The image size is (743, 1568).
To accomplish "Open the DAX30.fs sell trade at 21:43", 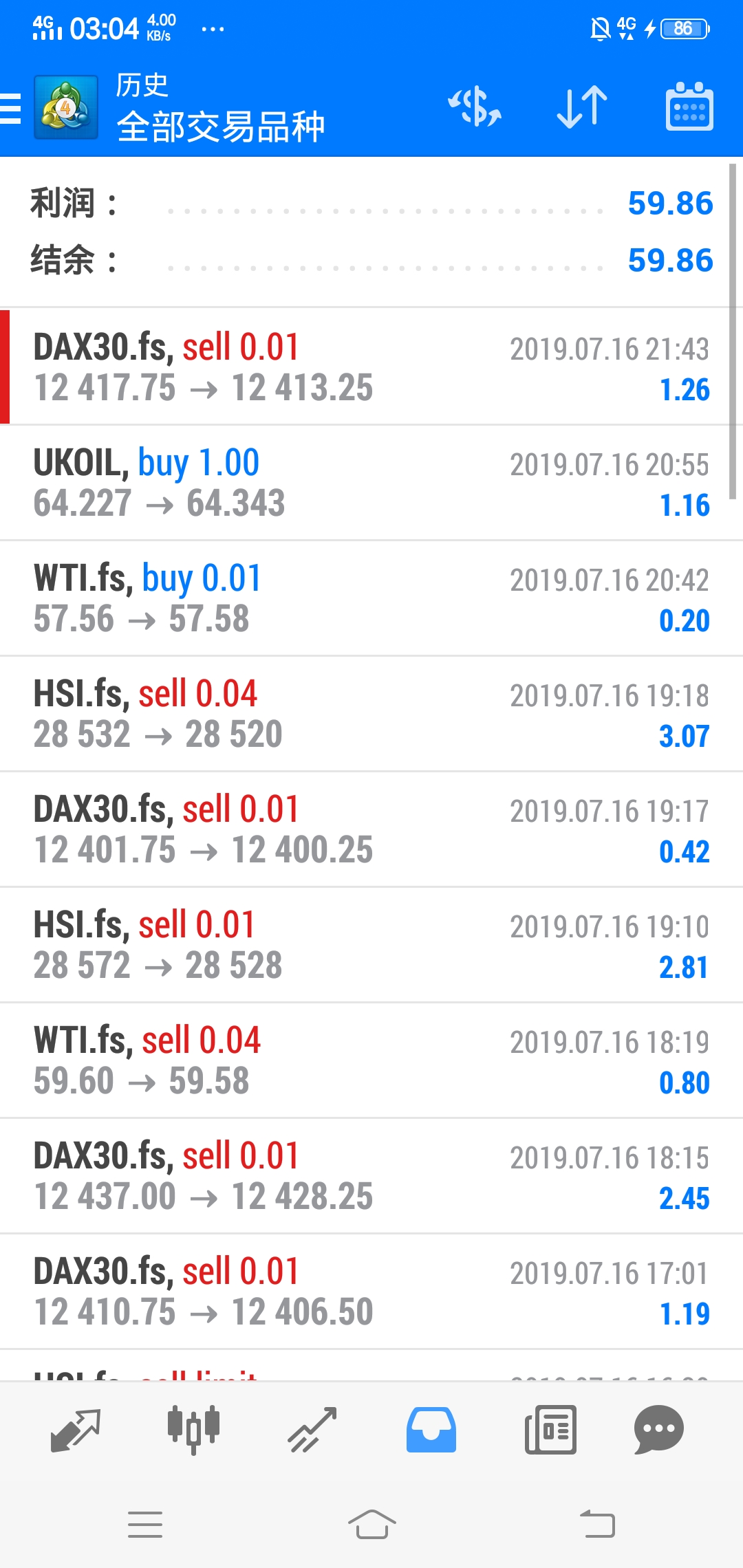I will click(x=371, y=367).
